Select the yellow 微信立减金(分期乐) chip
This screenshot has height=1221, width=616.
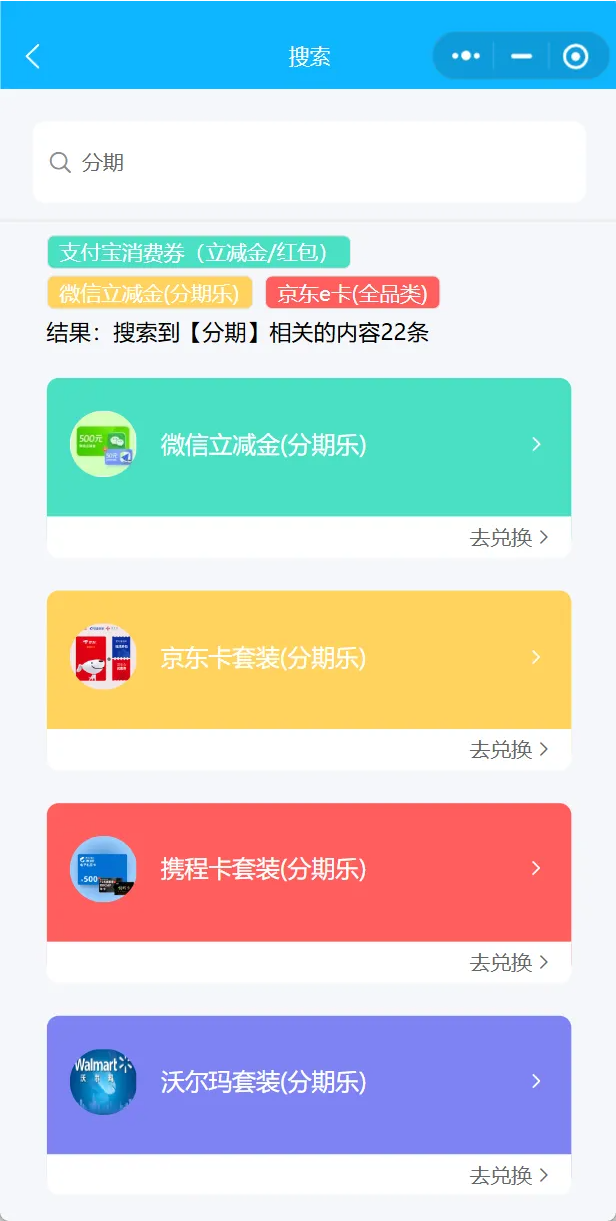150,293
